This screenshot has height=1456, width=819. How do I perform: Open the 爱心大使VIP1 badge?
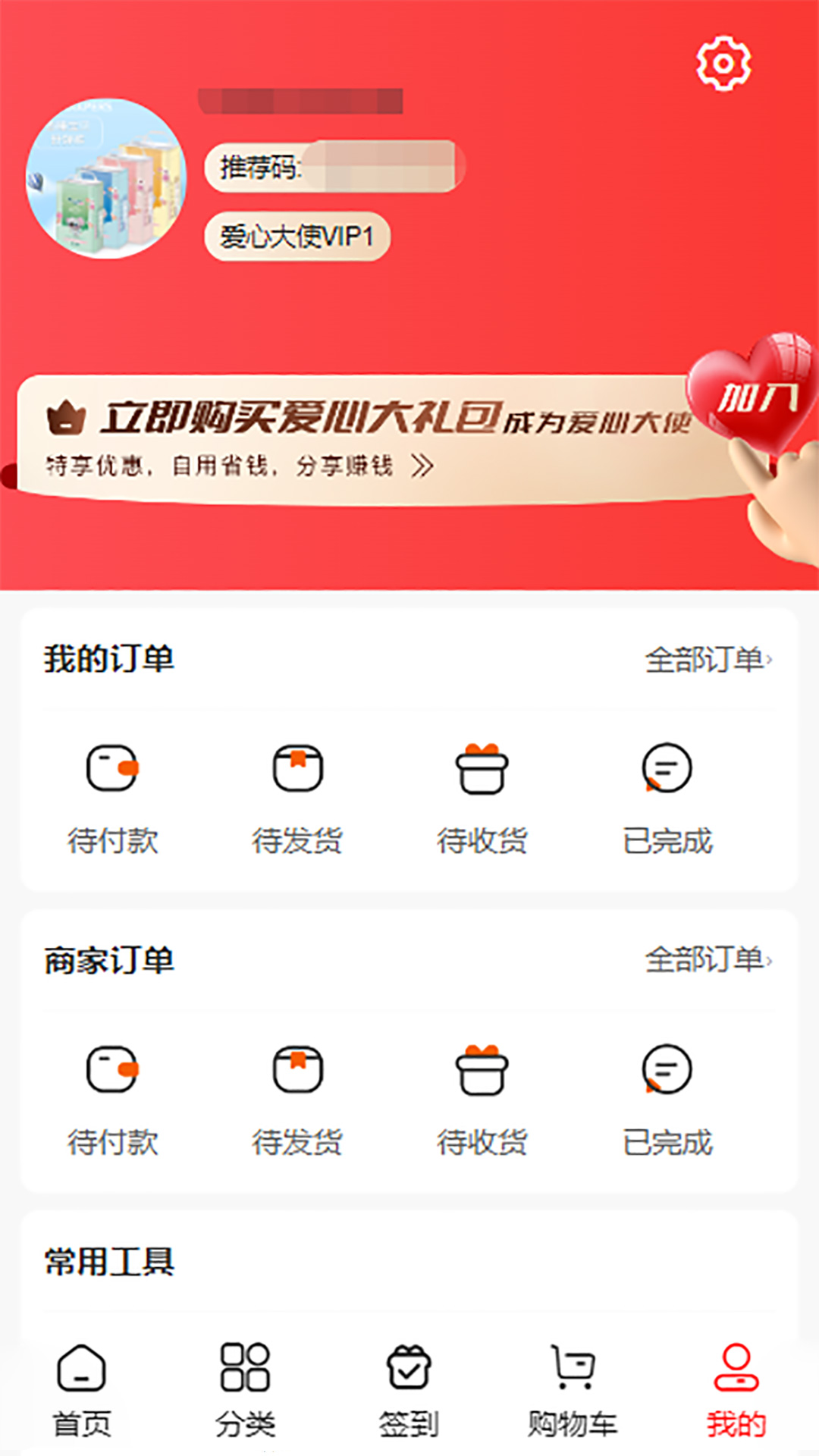[x=297, y=237]
